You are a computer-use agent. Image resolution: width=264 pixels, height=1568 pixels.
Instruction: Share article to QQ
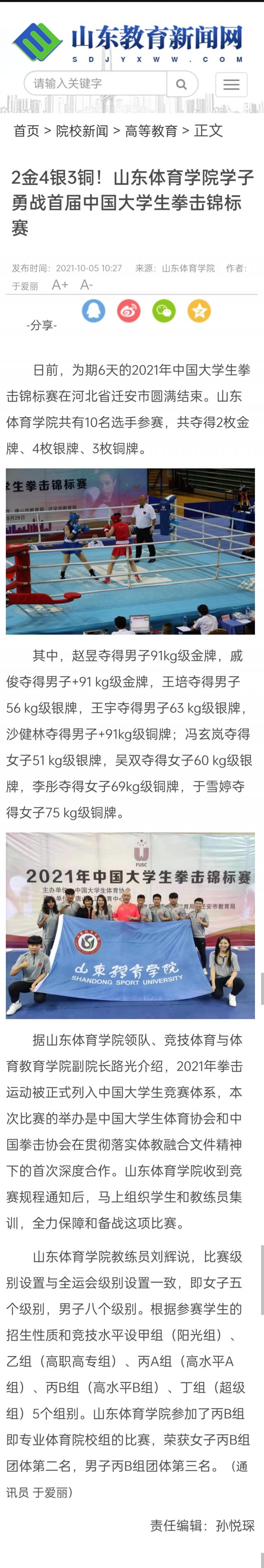(x=93, y=311)
